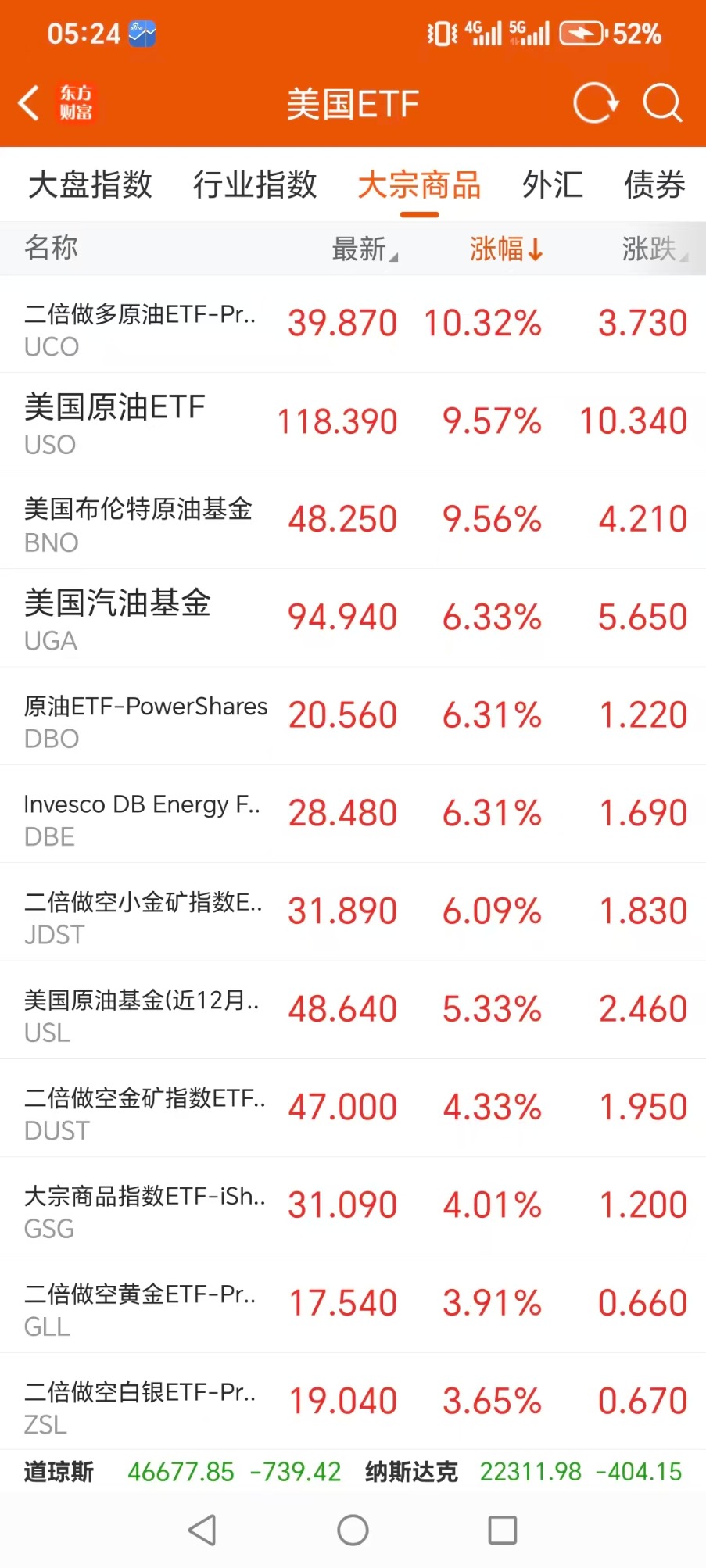This screenshot has height=1568, width=706.
Task: Open the DUST ETF row
Action: (352, 1108)
